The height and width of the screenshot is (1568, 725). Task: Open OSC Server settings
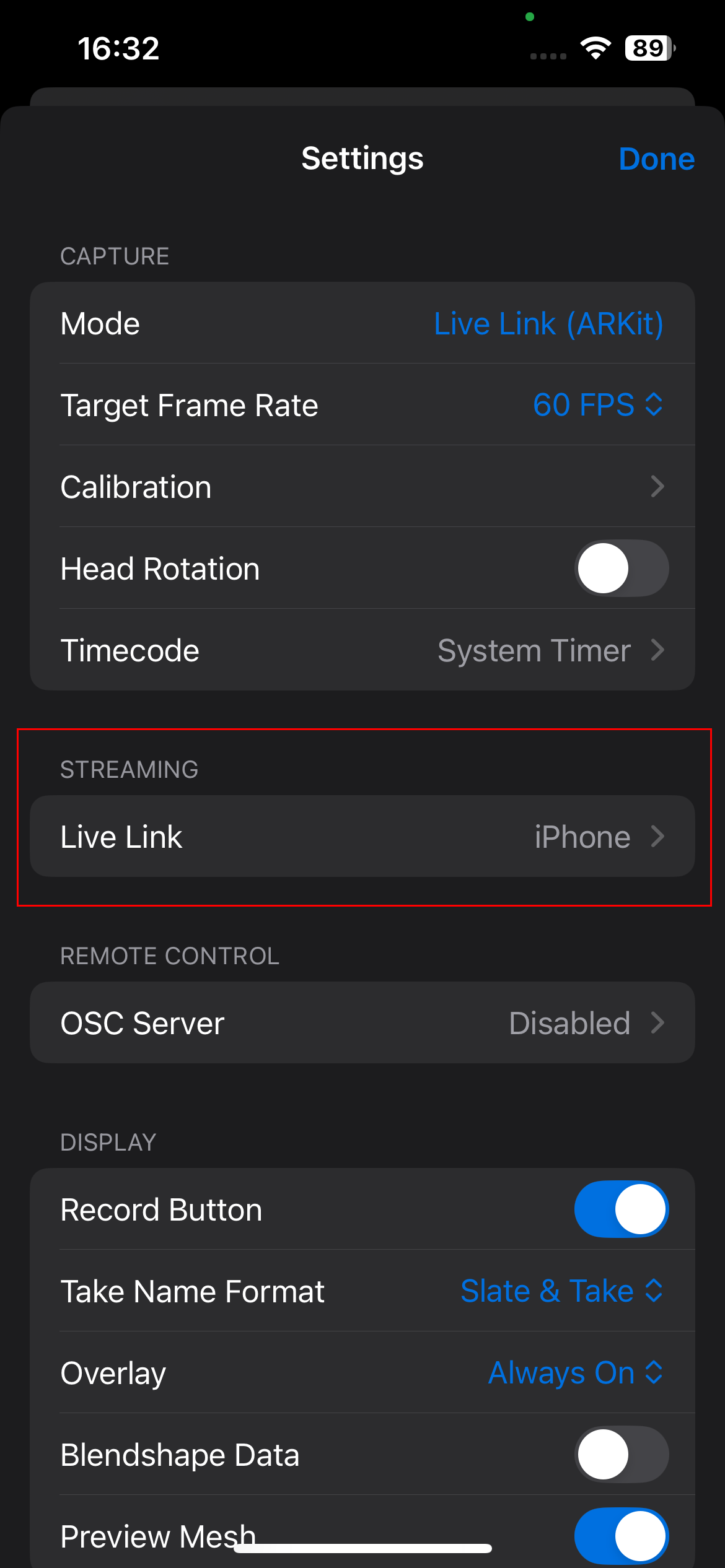362,1023
